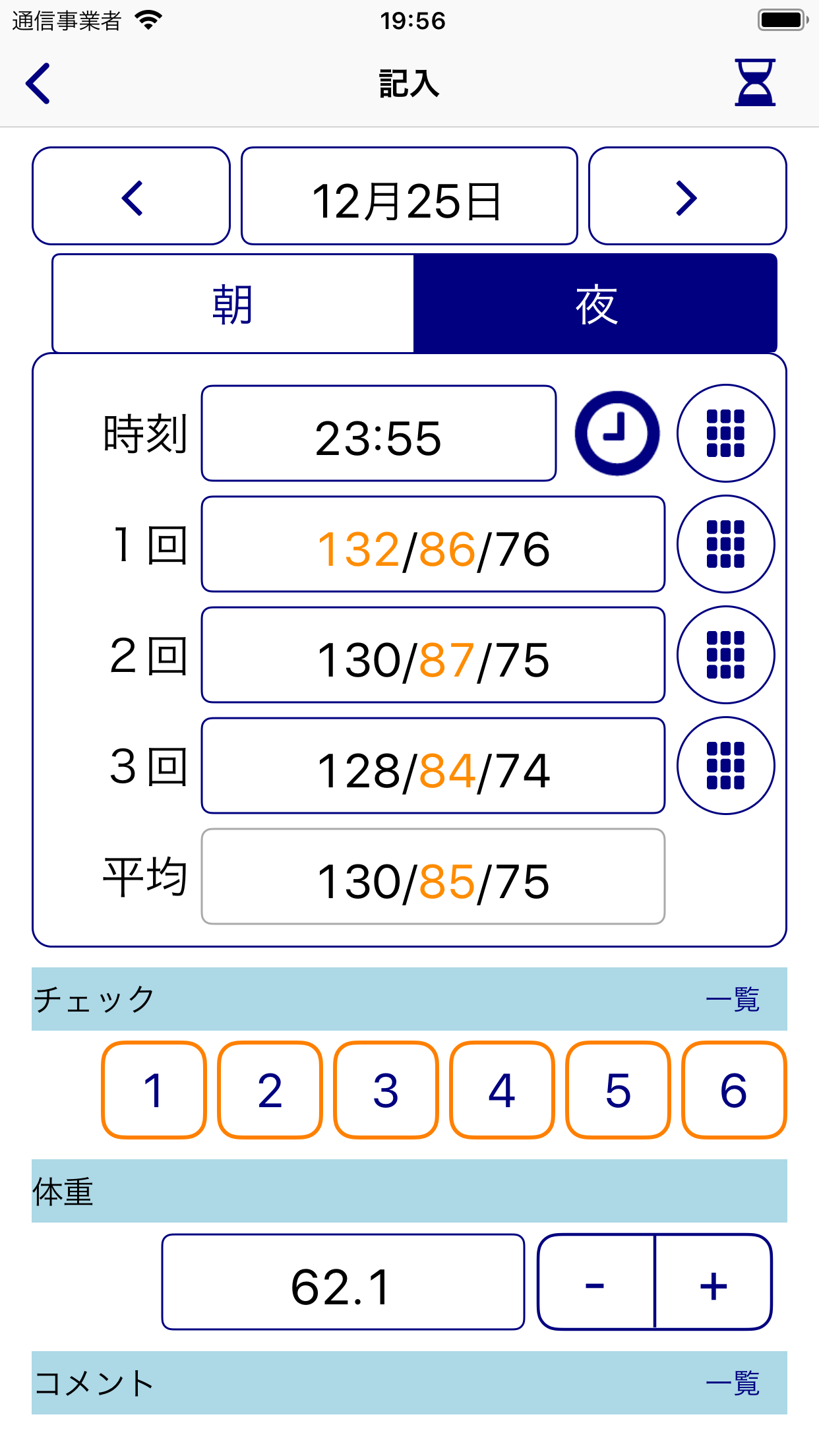Advance to the next date
The image size is (819, 1456).
[687, 197]
